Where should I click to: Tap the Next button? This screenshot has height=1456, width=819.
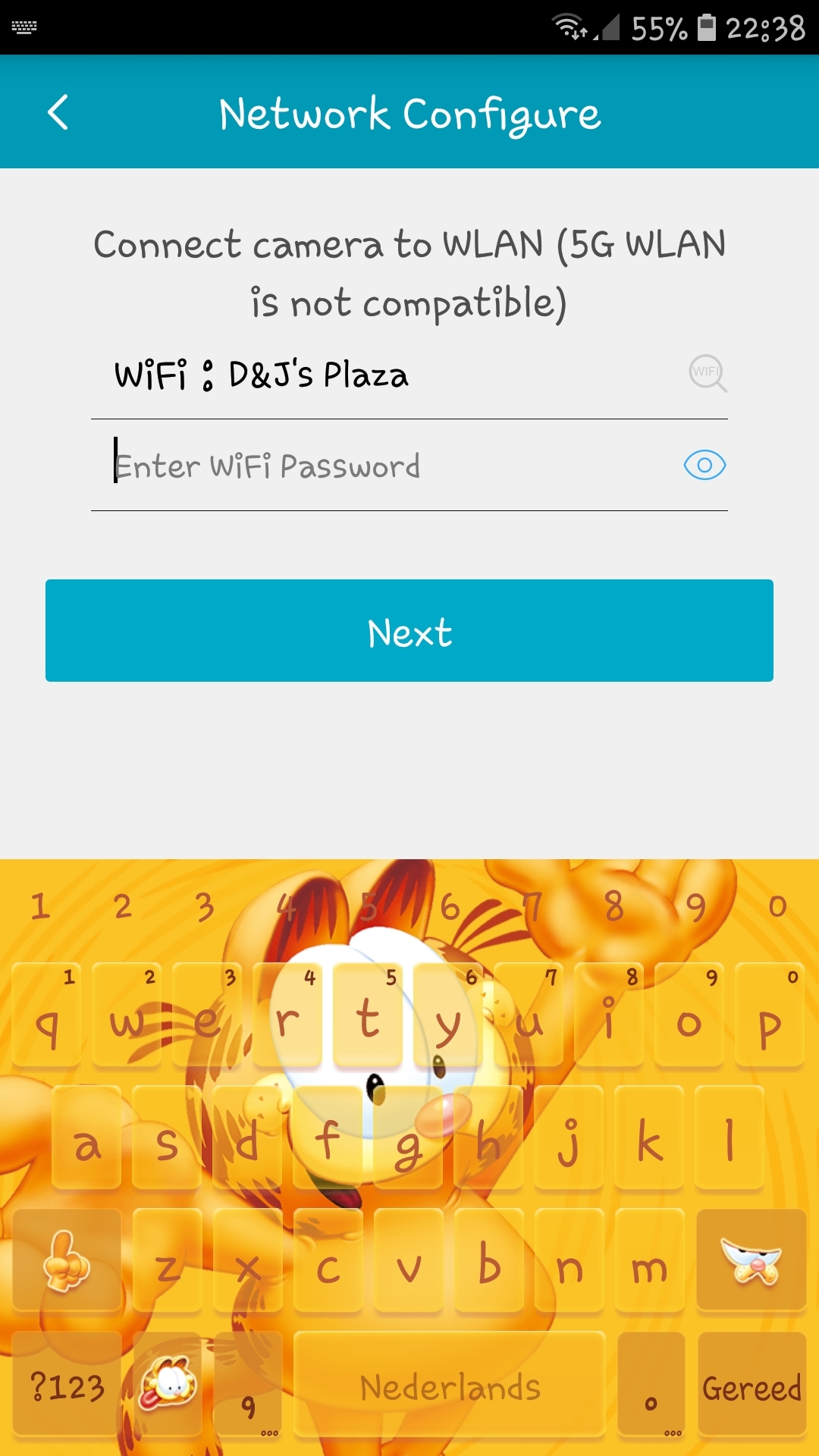point(409,631)
